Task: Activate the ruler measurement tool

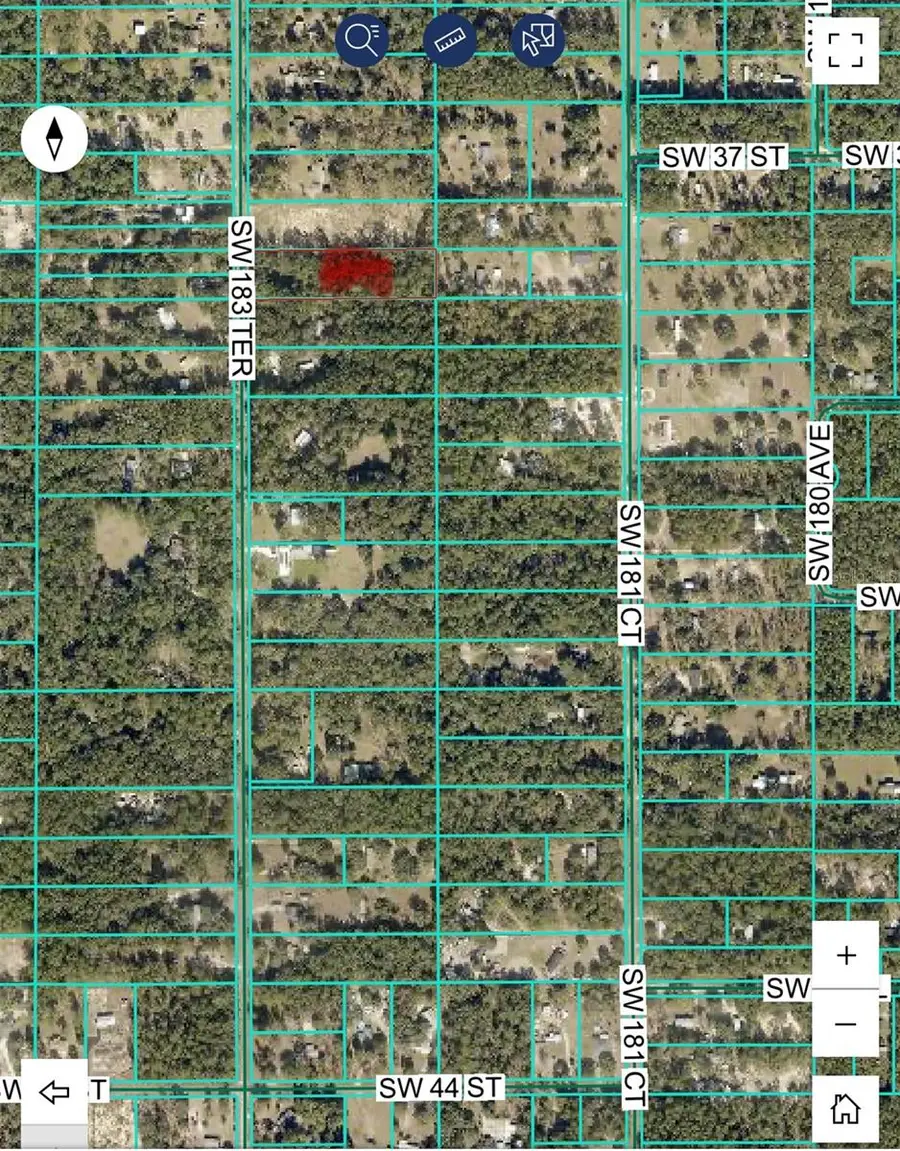Action: coord(448,41)
